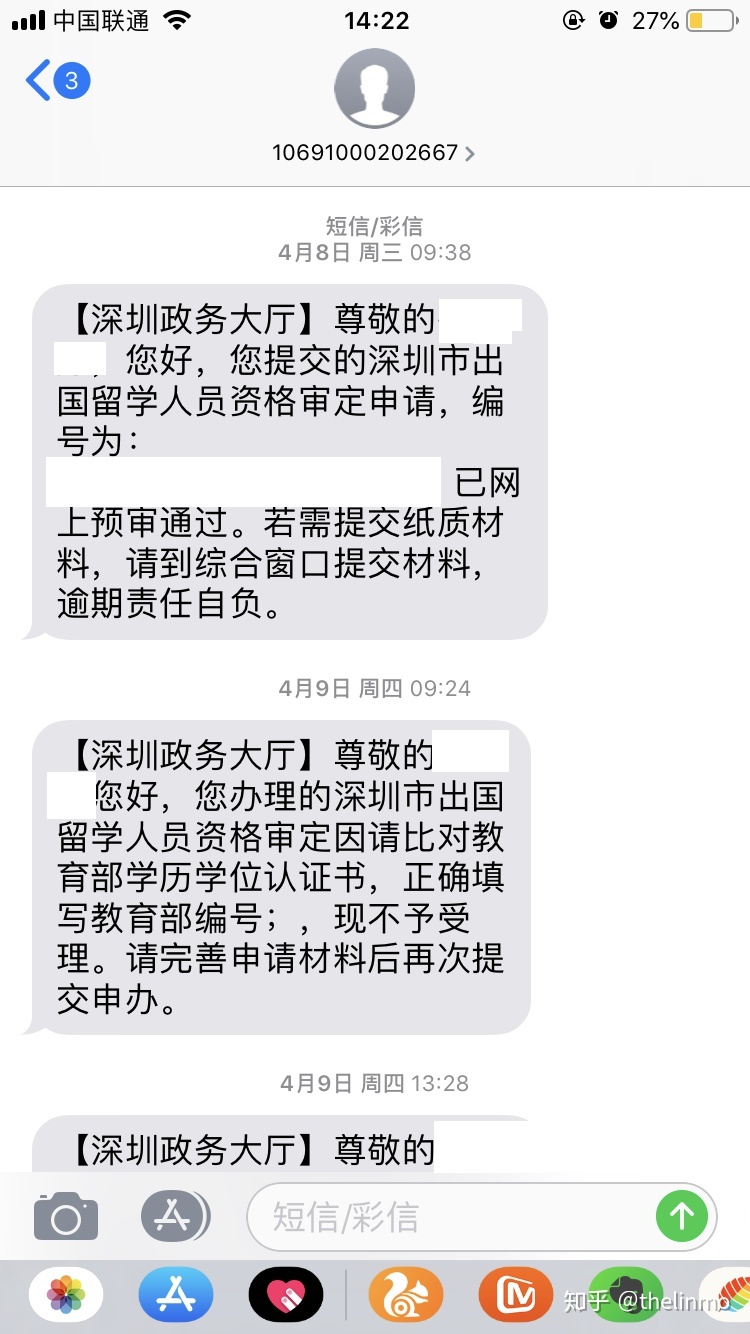The image size is (750, 1334).
Task: Open the camera to attach a photo
Action: tap(66, 1217)
